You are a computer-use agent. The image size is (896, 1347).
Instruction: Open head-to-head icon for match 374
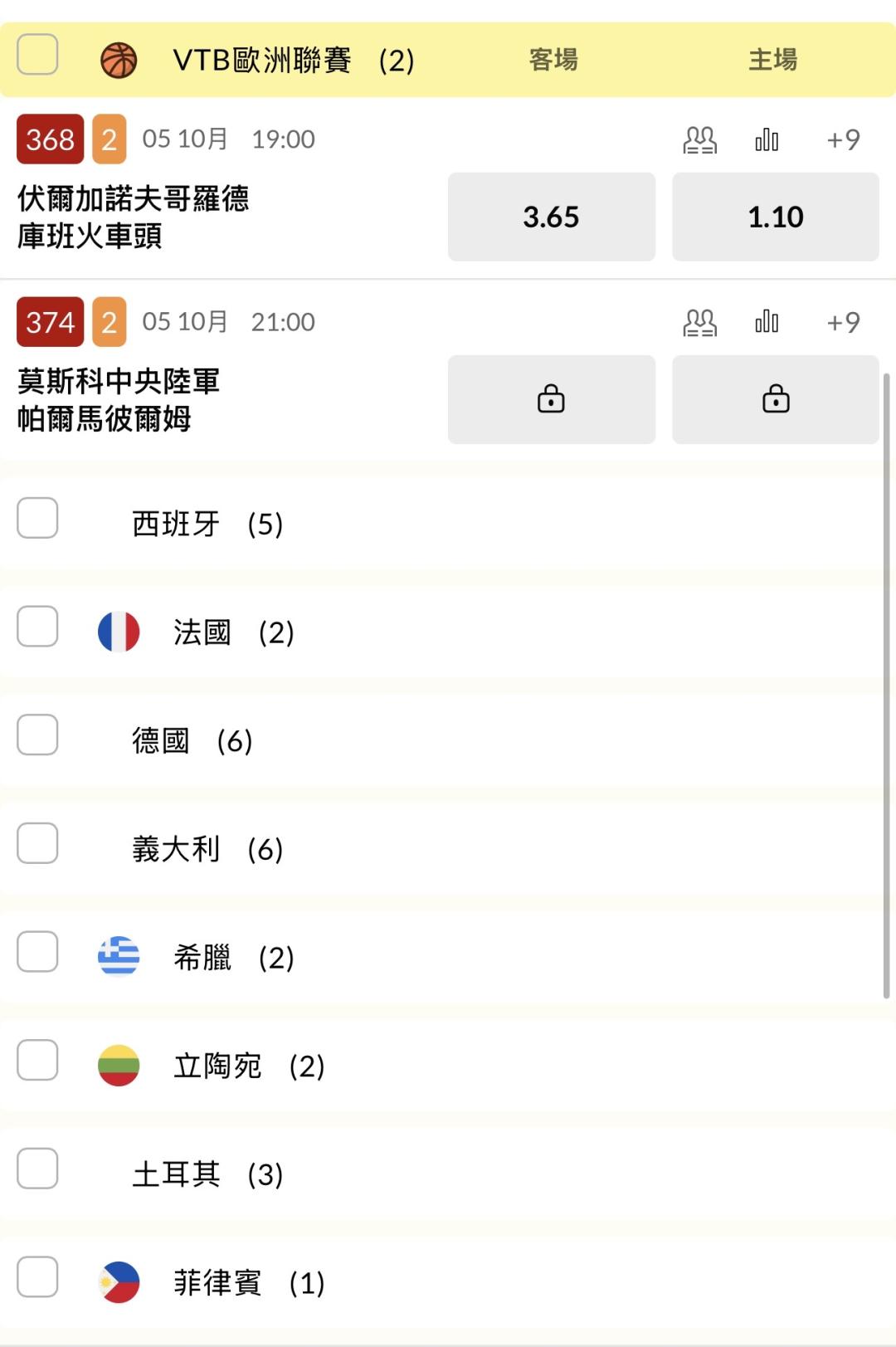[x=699, y=322]
